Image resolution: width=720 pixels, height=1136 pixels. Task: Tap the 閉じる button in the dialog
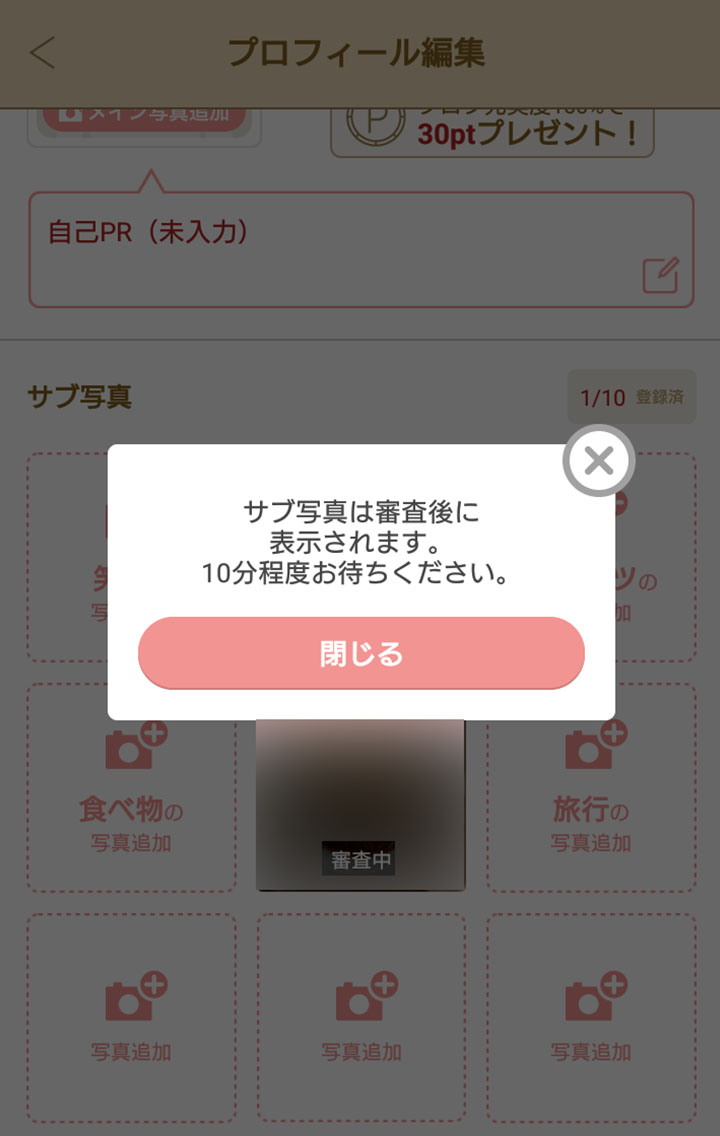tap(361, 653)
